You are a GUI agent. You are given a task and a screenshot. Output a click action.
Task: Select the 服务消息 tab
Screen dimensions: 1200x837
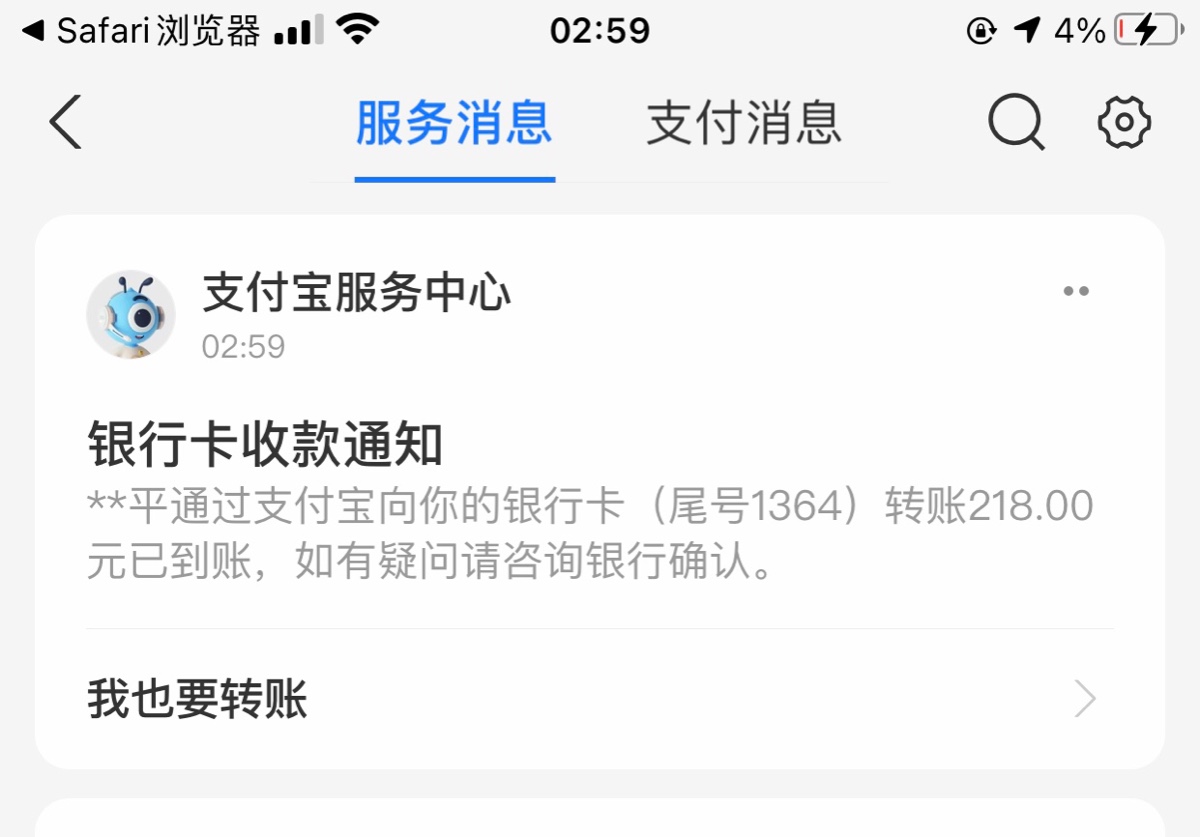tap(454, 123)
